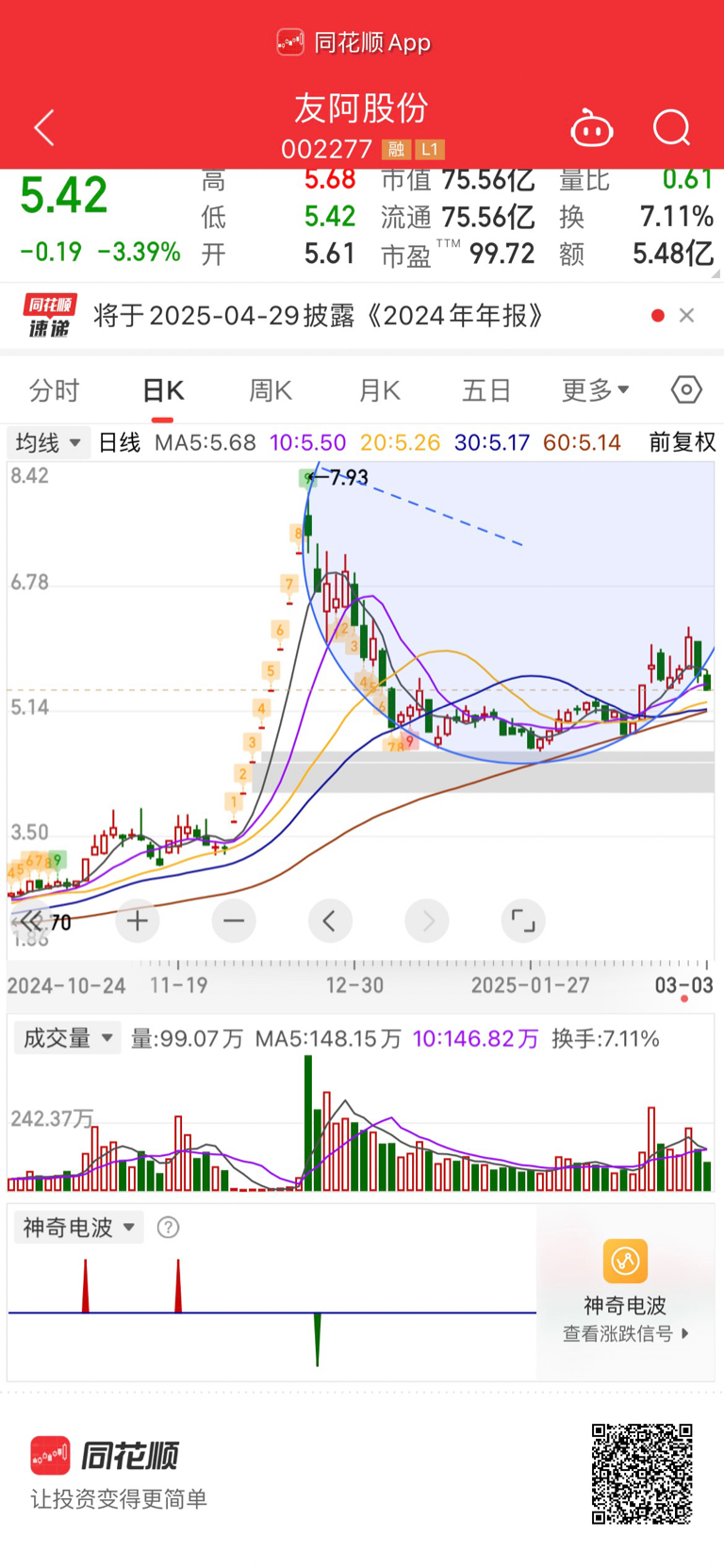
Task: Open the robot assistant icon
Action: pyautogui.click(x=592, y=128)
